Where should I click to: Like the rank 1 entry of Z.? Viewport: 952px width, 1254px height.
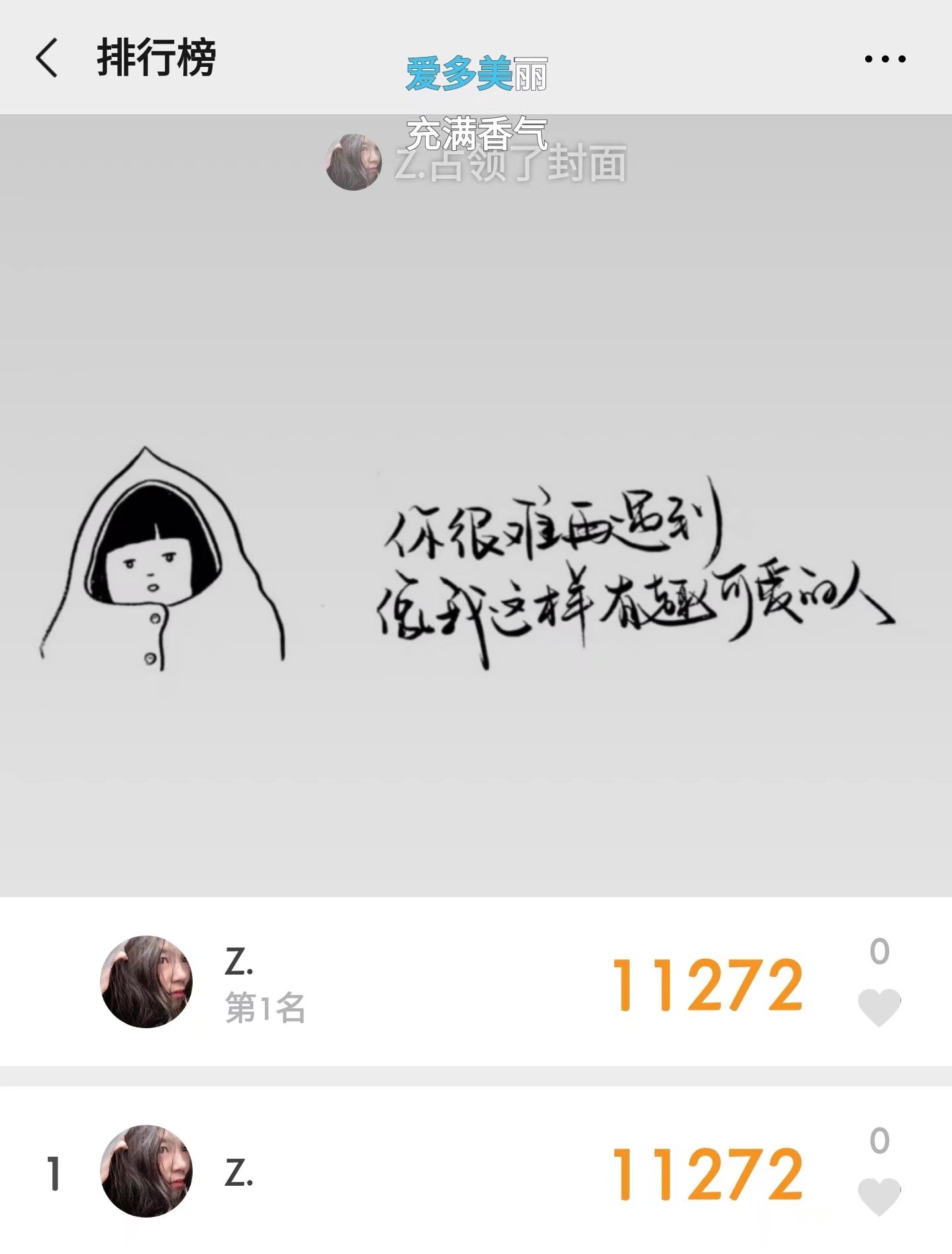pyautogui.click(x=879, y=1196)
